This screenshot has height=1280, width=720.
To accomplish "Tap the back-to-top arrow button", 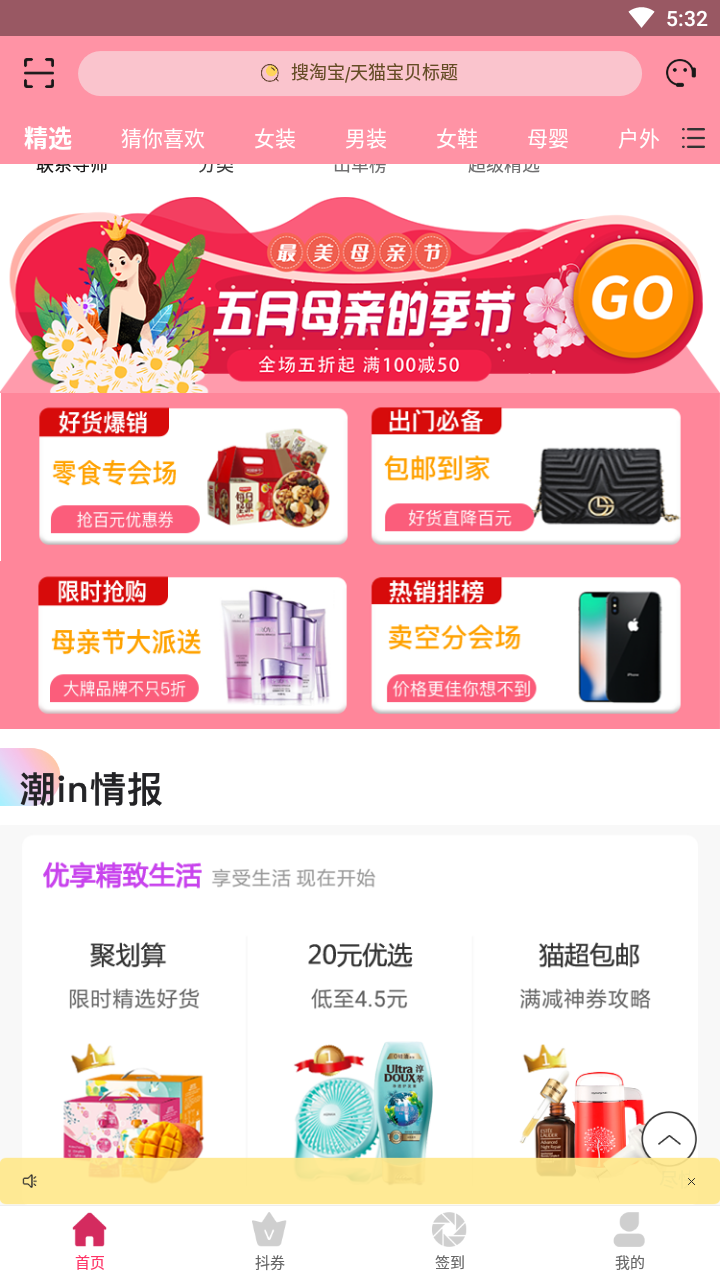I will 668,1139.
